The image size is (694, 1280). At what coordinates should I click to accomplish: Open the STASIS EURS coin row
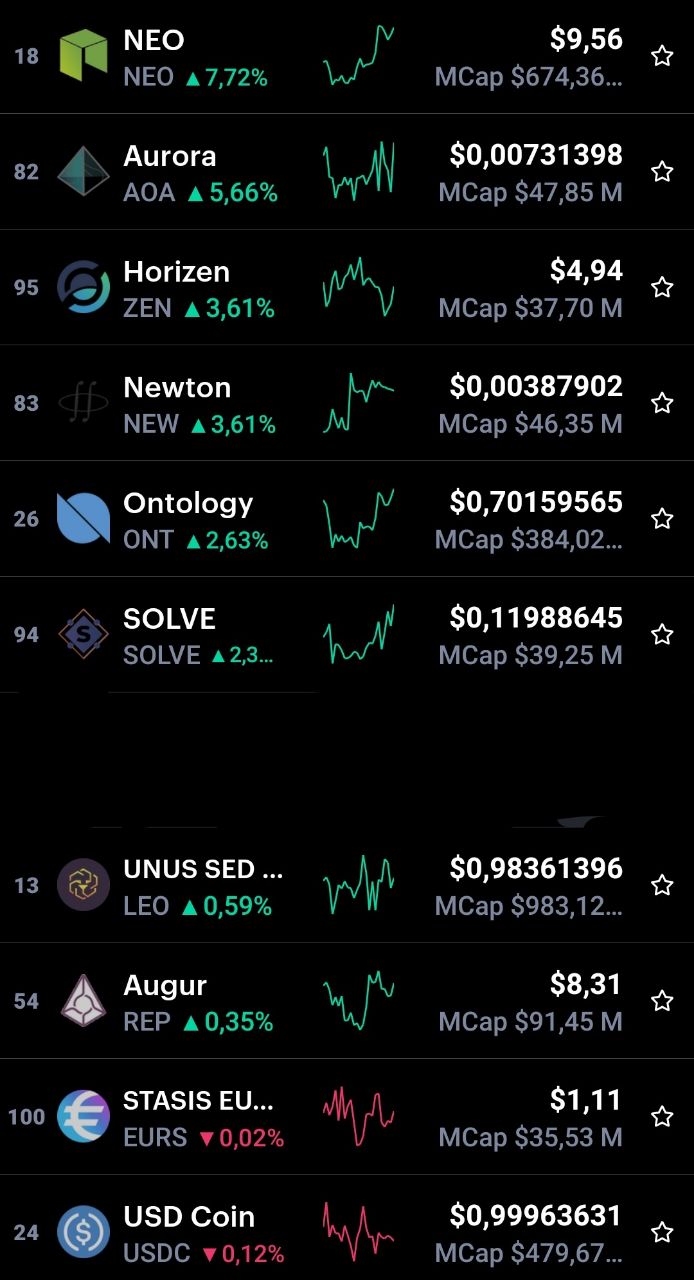347,1117
